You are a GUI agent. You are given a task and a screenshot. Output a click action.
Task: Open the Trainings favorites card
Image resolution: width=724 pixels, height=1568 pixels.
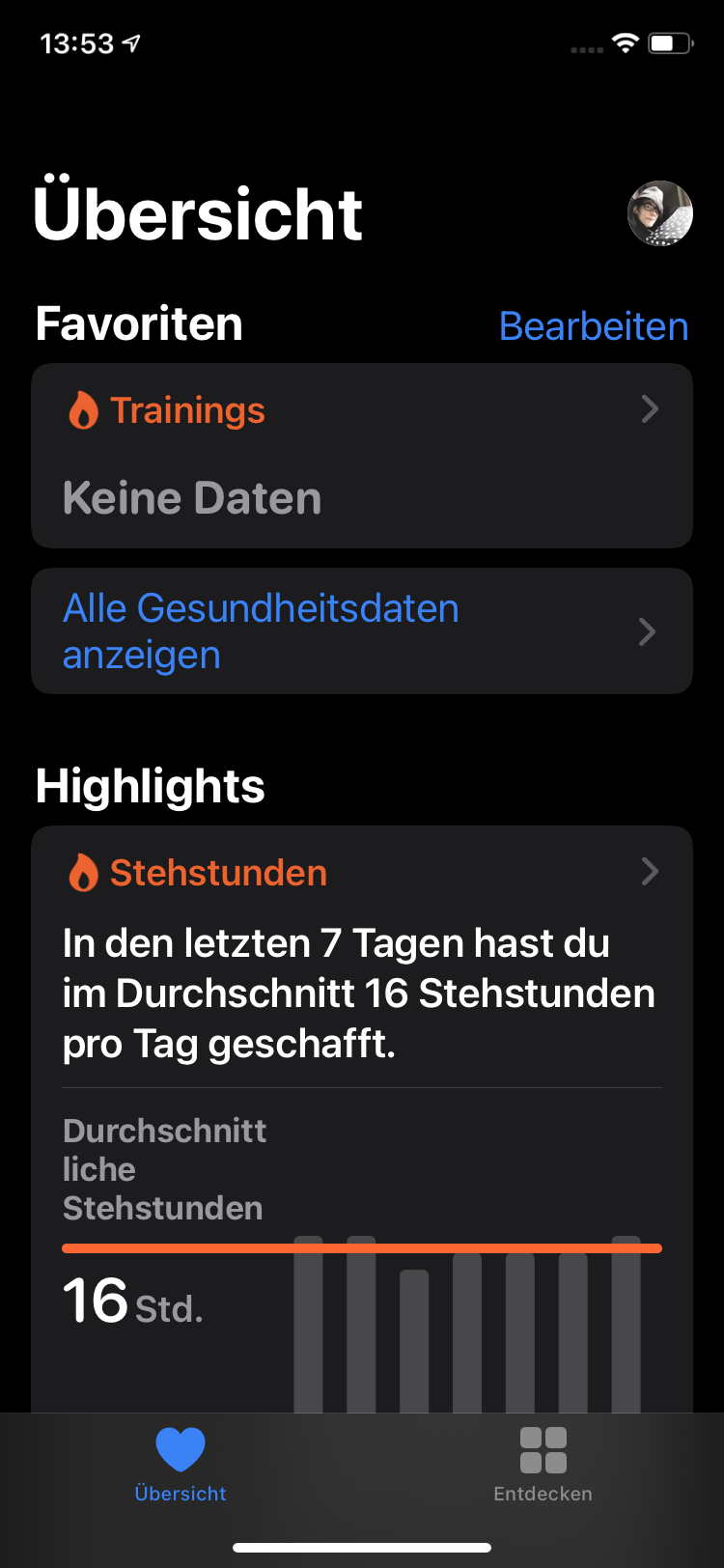(361, 456)
